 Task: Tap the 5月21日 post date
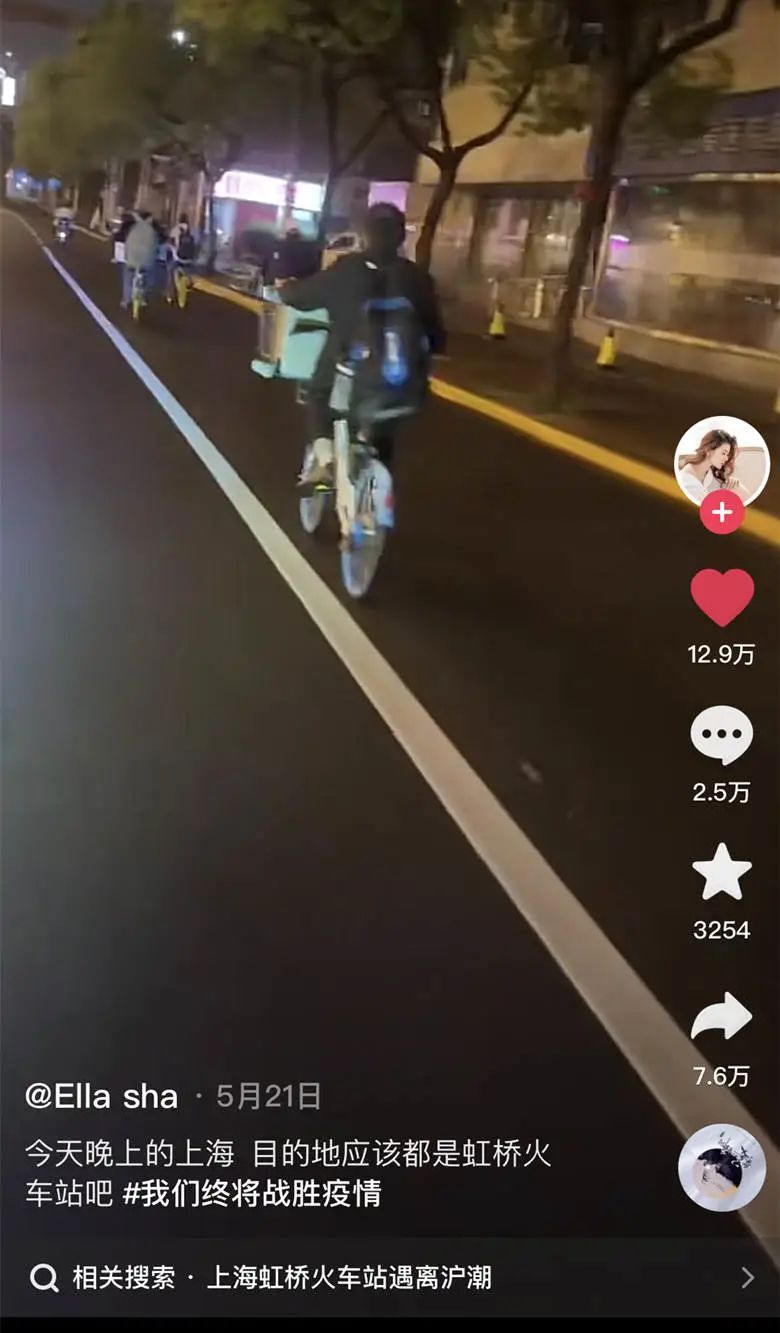tap(265, 1095)
